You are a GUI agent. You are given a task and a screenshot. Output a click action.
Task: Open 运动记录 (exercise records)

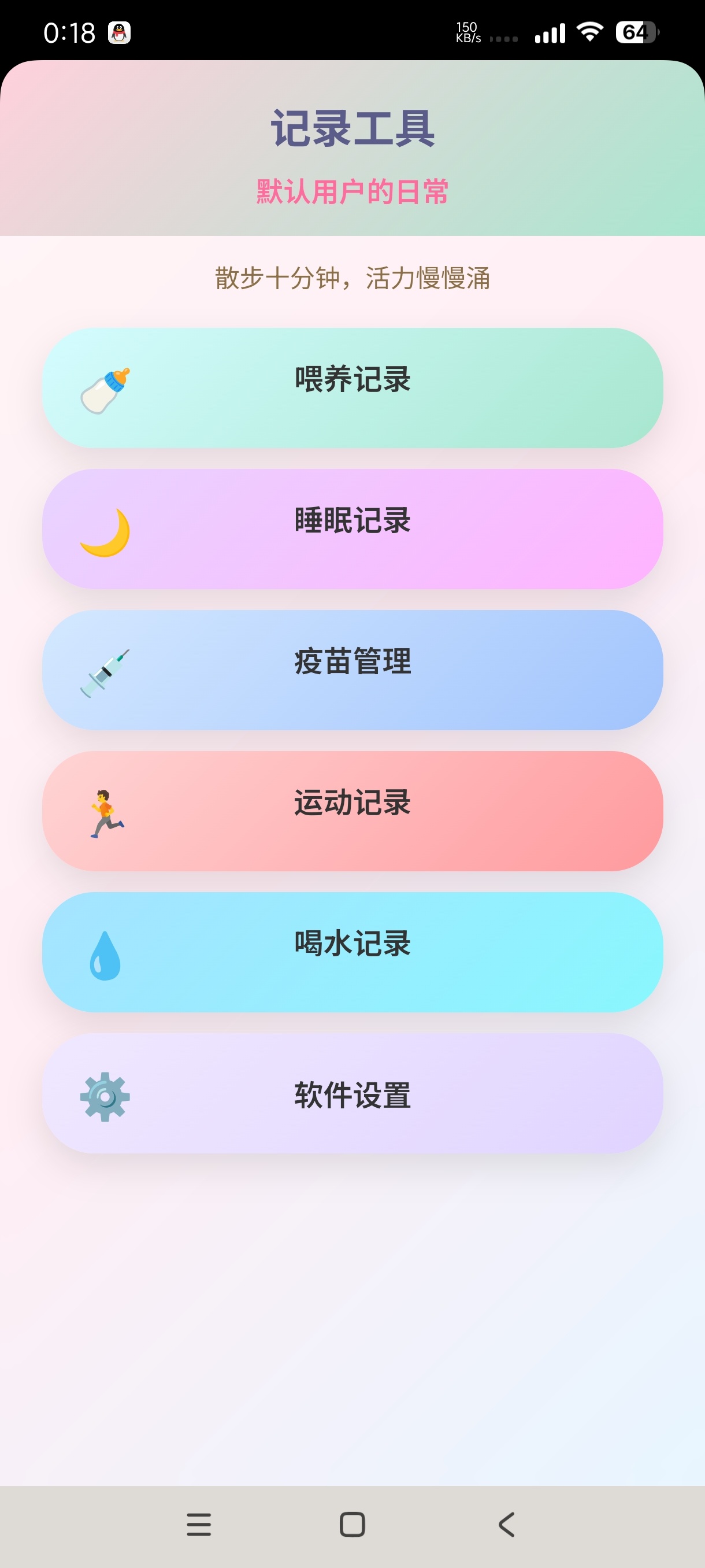353,808
